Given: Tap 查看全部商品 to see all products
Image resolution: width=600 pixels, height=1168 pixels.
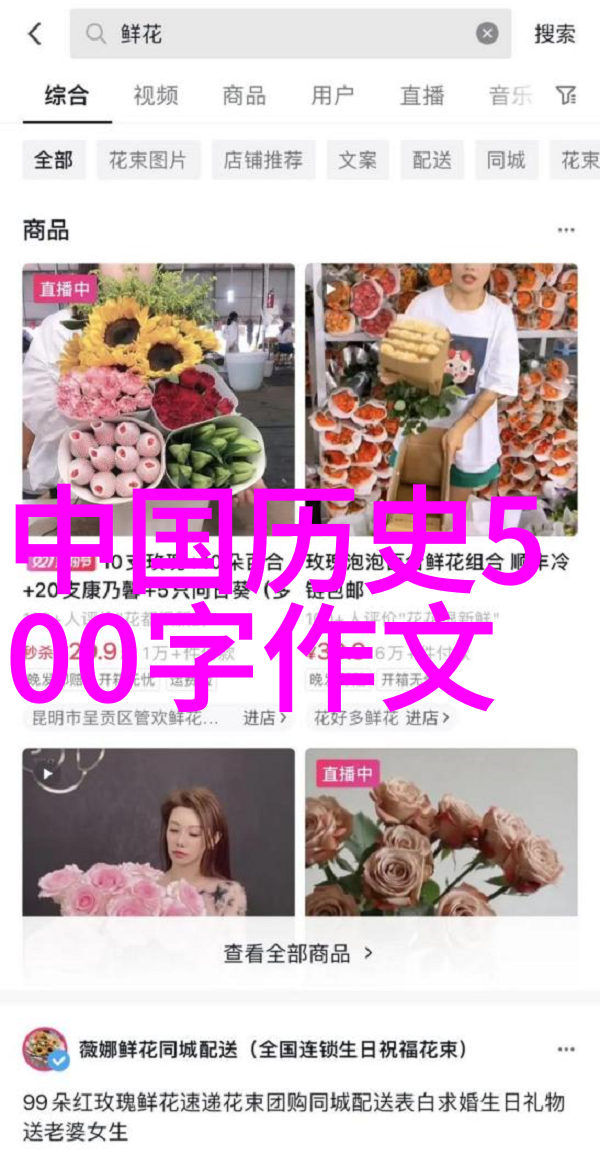Looking at the screenshot, I should click(x=297, y=953).
